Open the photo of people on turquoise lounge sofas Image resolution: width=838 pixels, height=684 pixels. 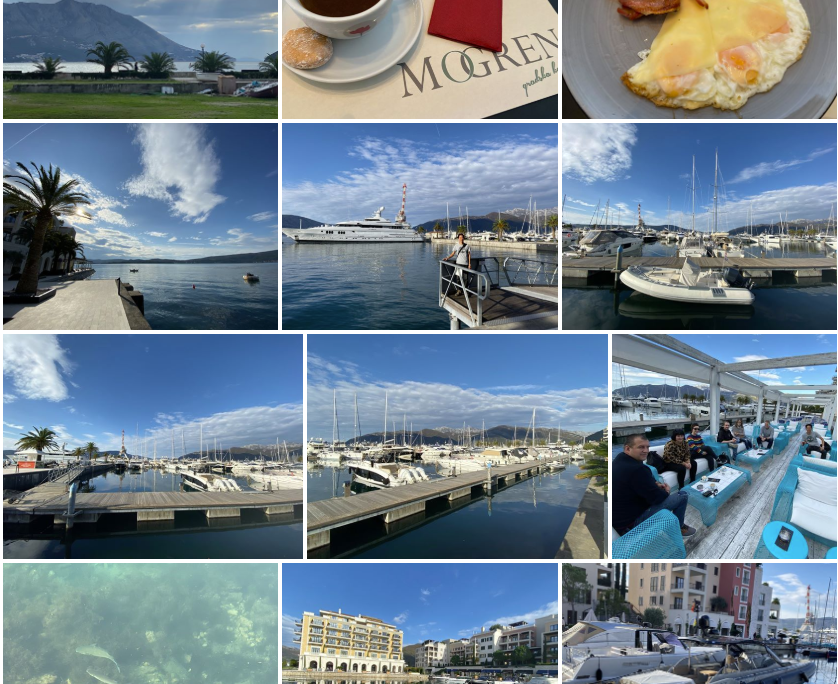pyautogui.click(x=724, y=446)
